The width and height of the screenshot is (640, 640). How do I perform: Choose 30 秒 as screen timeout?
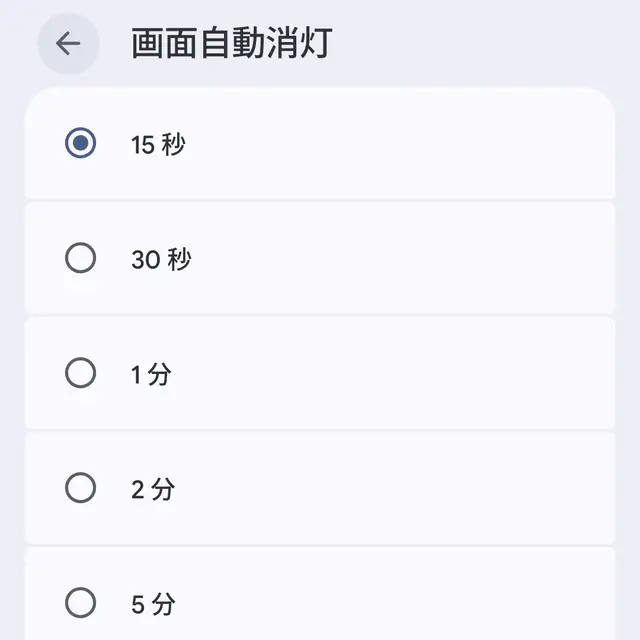click(x=80, y=259)
